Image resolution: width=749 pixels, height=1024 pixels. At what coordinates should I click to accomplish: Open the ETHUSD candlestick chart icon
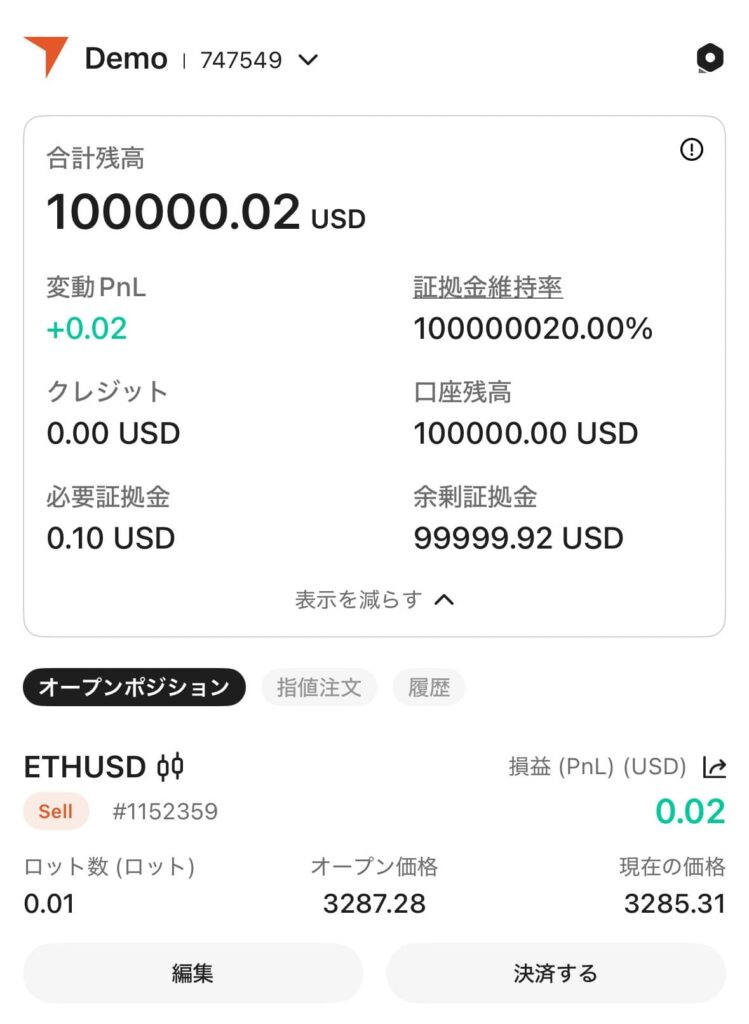[171, 767]
